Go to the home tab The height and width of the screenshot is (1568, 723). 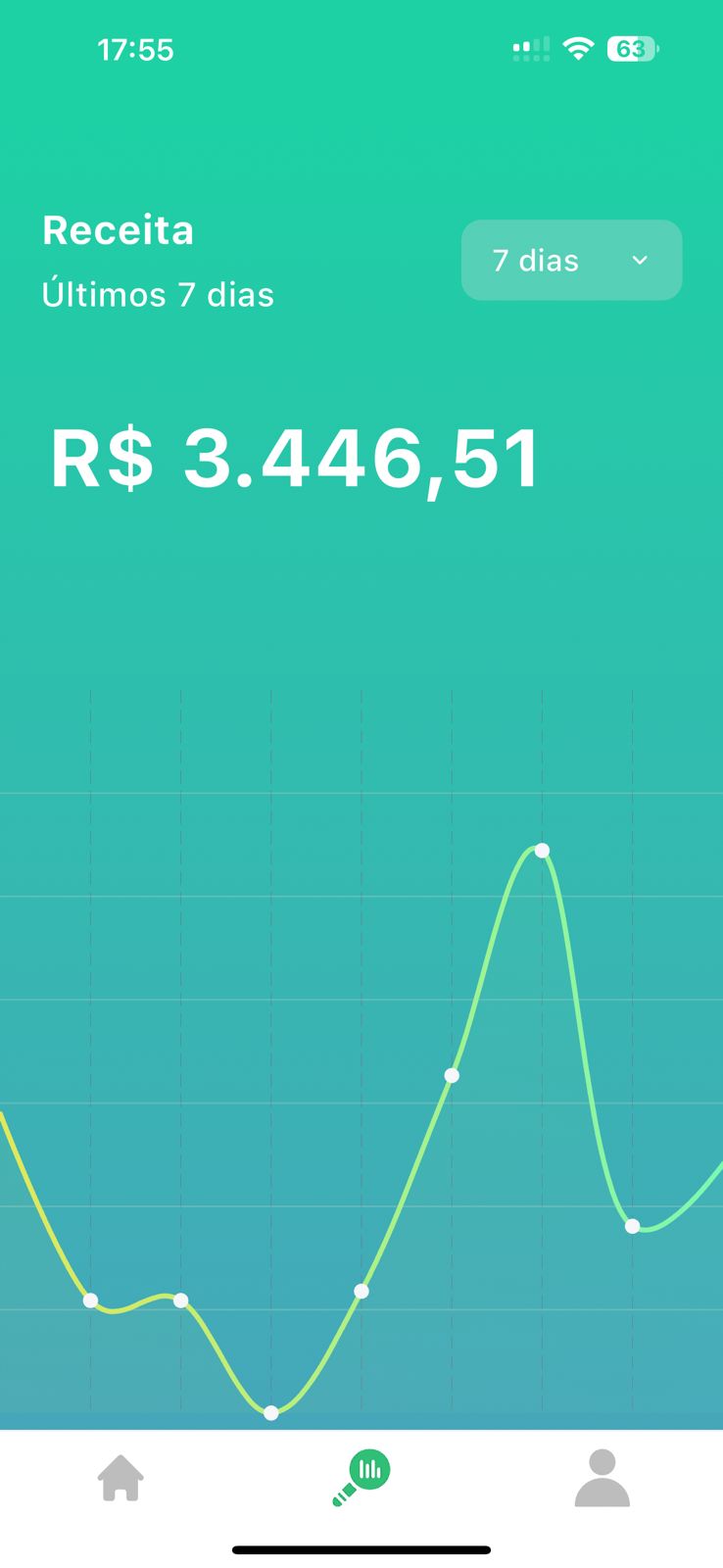click(120, 1477)
